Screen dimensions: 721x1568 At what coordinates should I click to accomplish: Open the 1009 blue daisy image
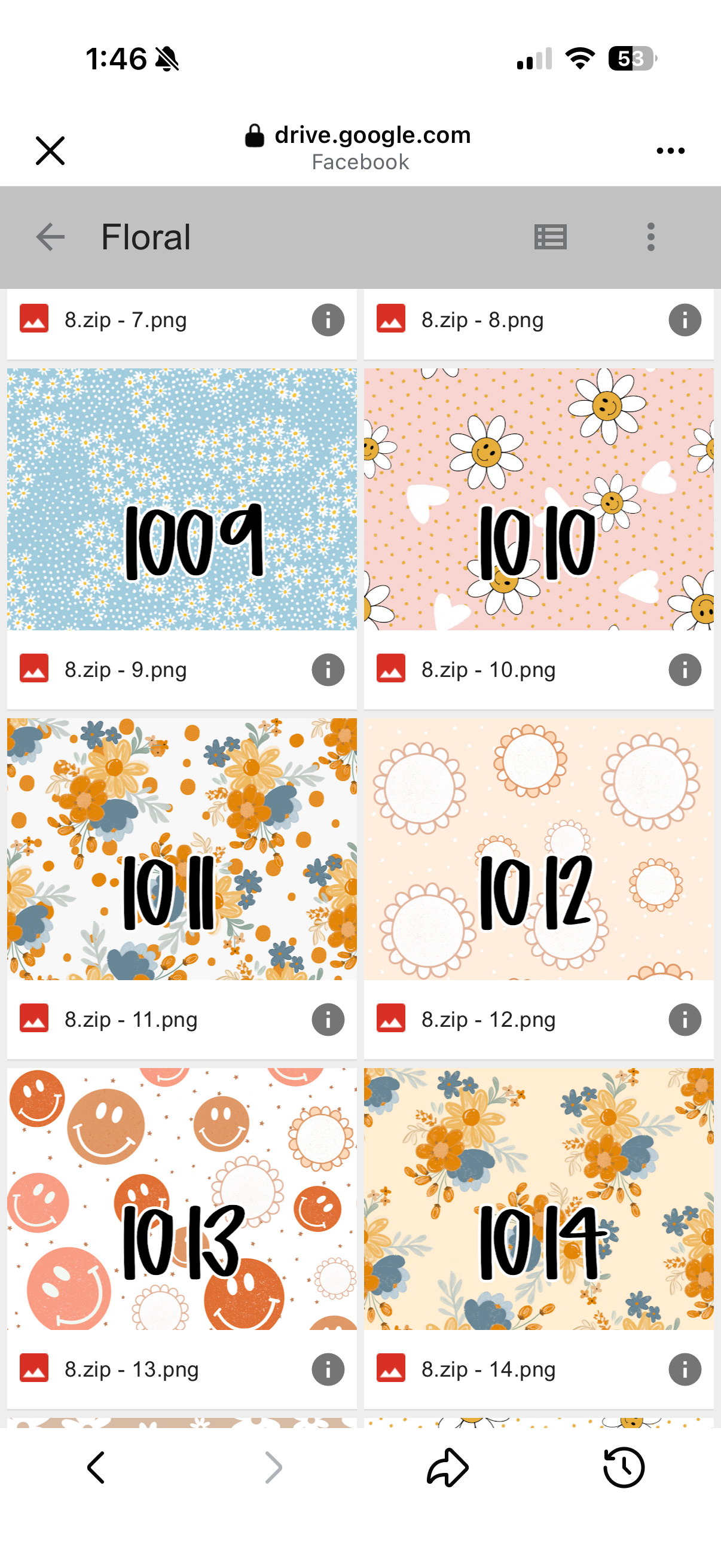(182, 499)
